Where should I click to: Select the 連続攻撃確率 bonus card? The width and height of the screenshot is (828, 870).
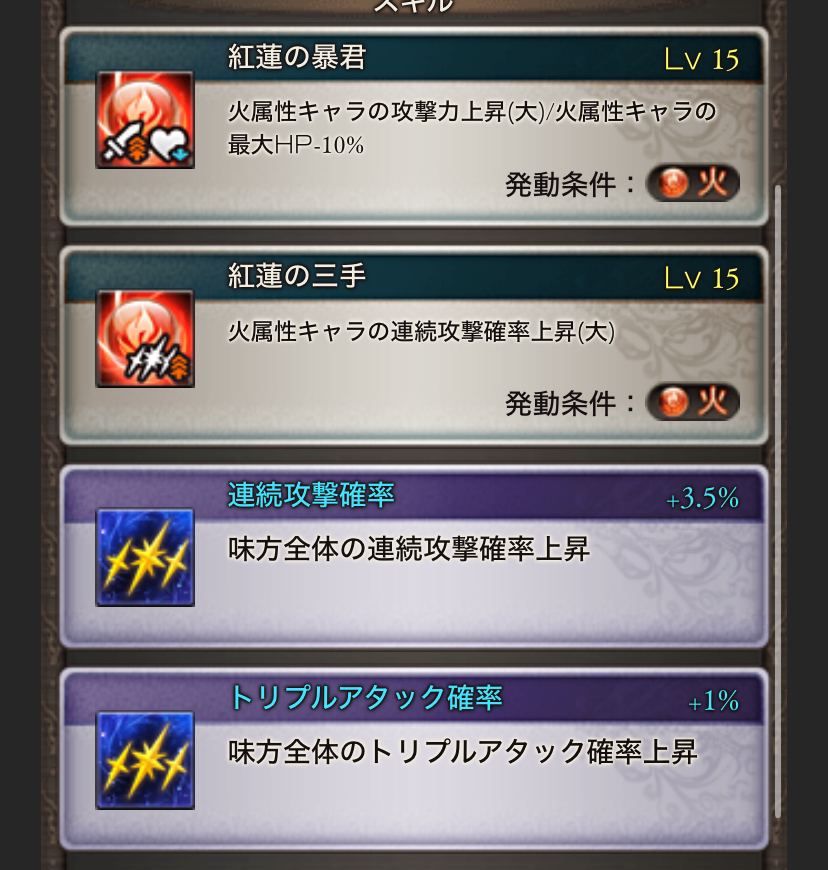click(x=414, y=556)
